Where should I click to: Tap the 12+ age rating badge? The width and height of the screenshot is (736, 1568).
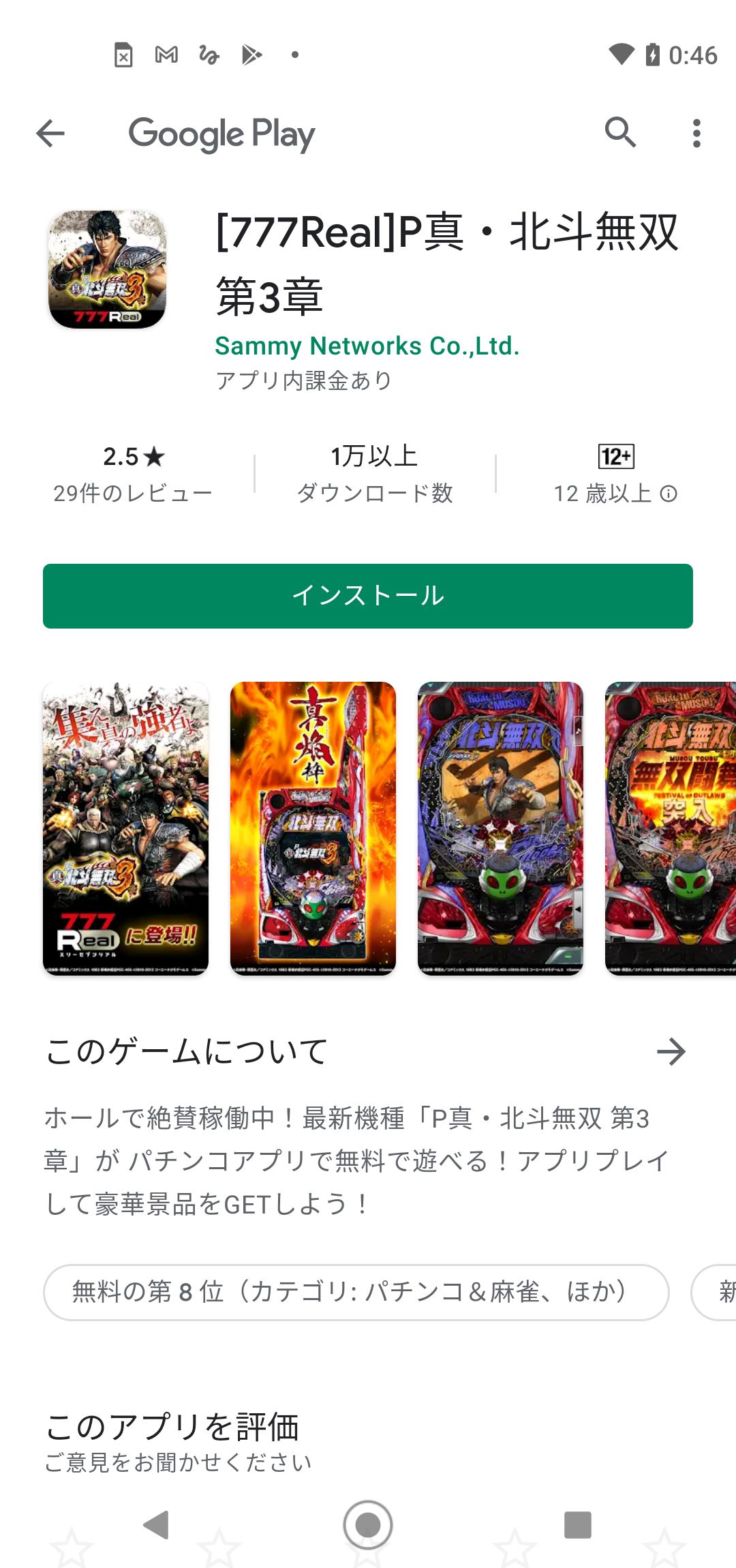(x=615, y=458)
